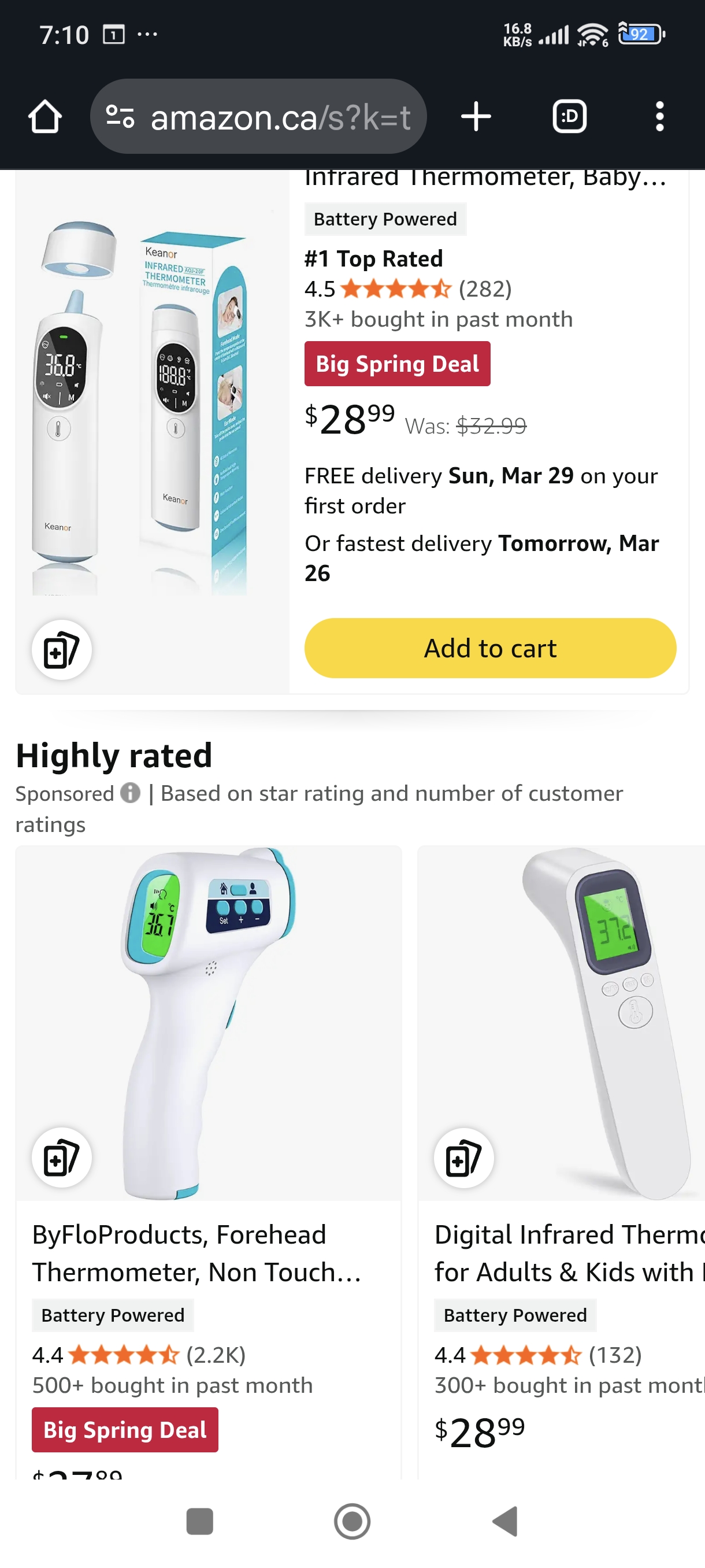Open the tab switcher
Screen dimensions: 705x1568
[569, 116]
